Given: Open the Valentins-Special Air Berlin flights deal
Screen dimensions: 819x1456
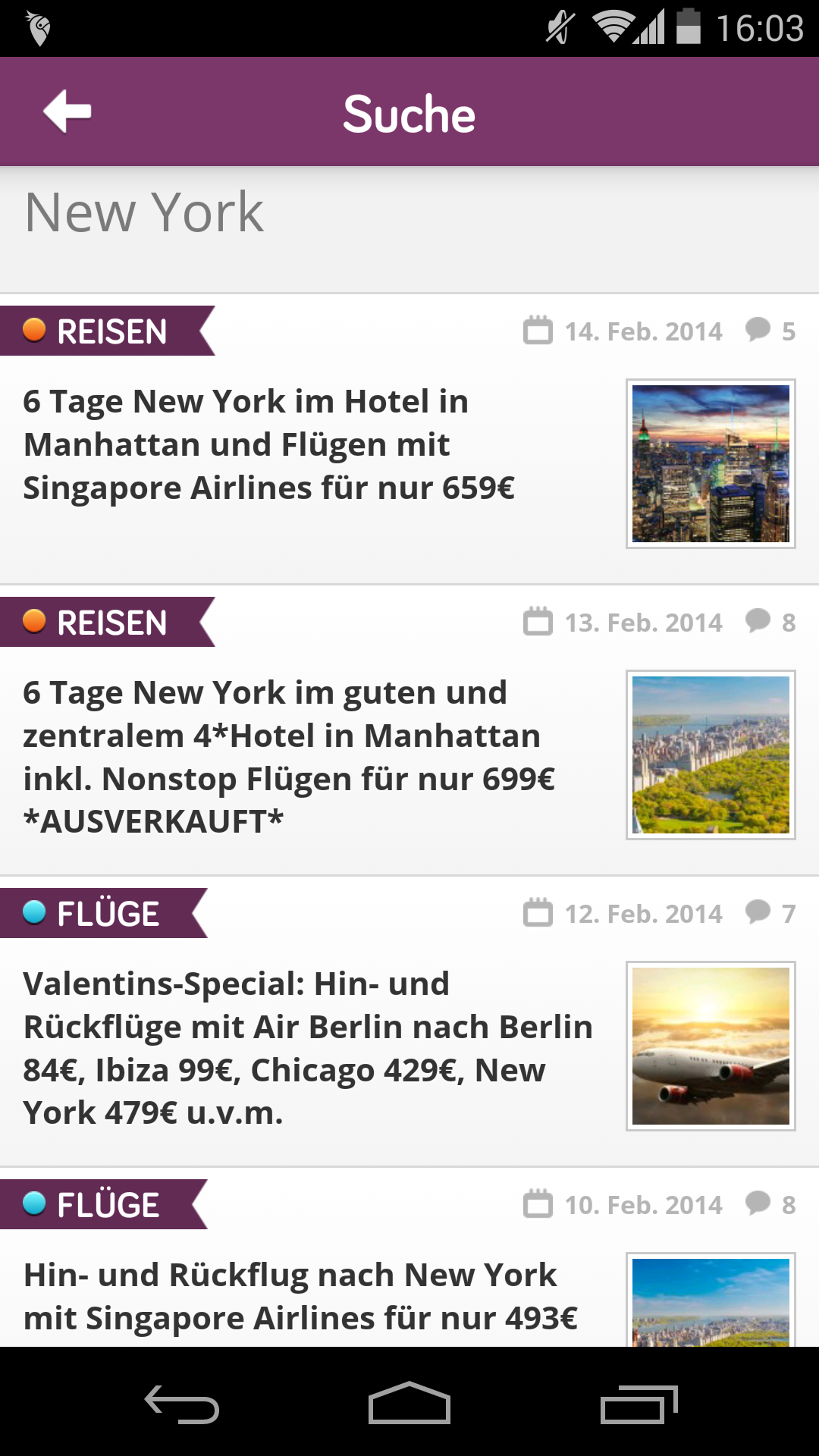Looking at the screenshot, I should (307, 1048).
